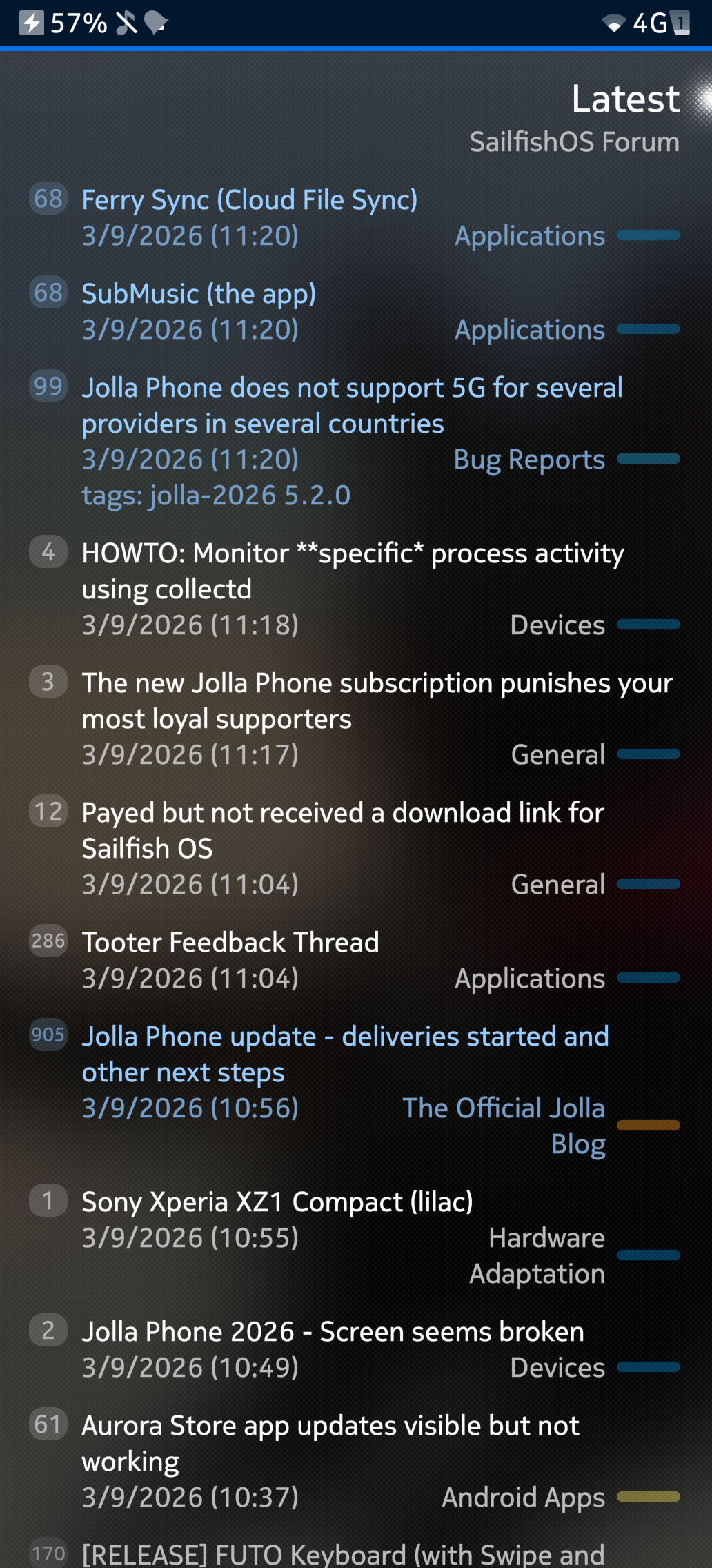712x1568 pixels.
Task: Open the FUTO Keyboard release thread
Action: 343,1554
